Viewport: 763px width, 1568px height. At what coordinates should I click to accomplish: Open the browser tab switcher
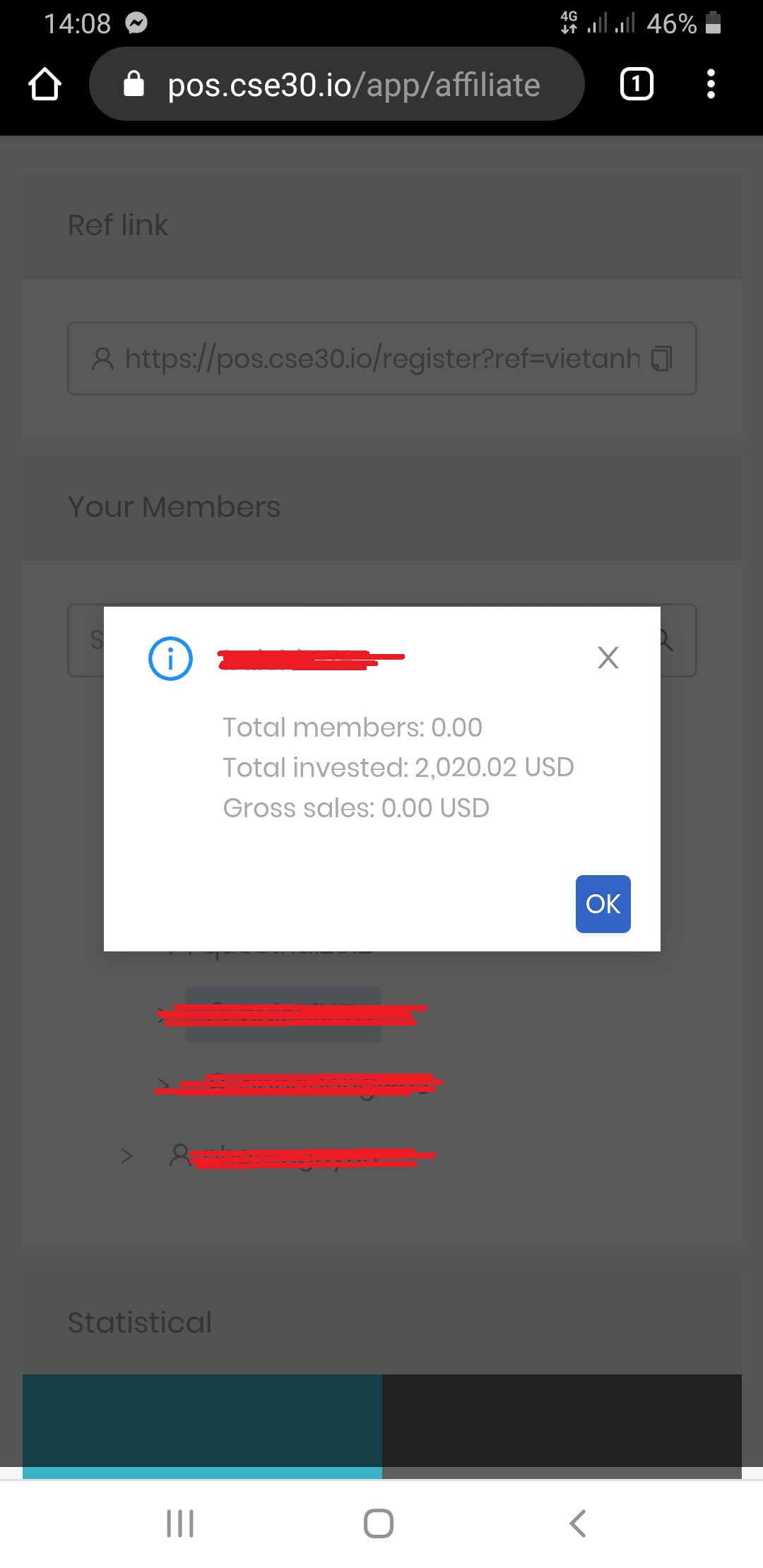pos(636,84)
